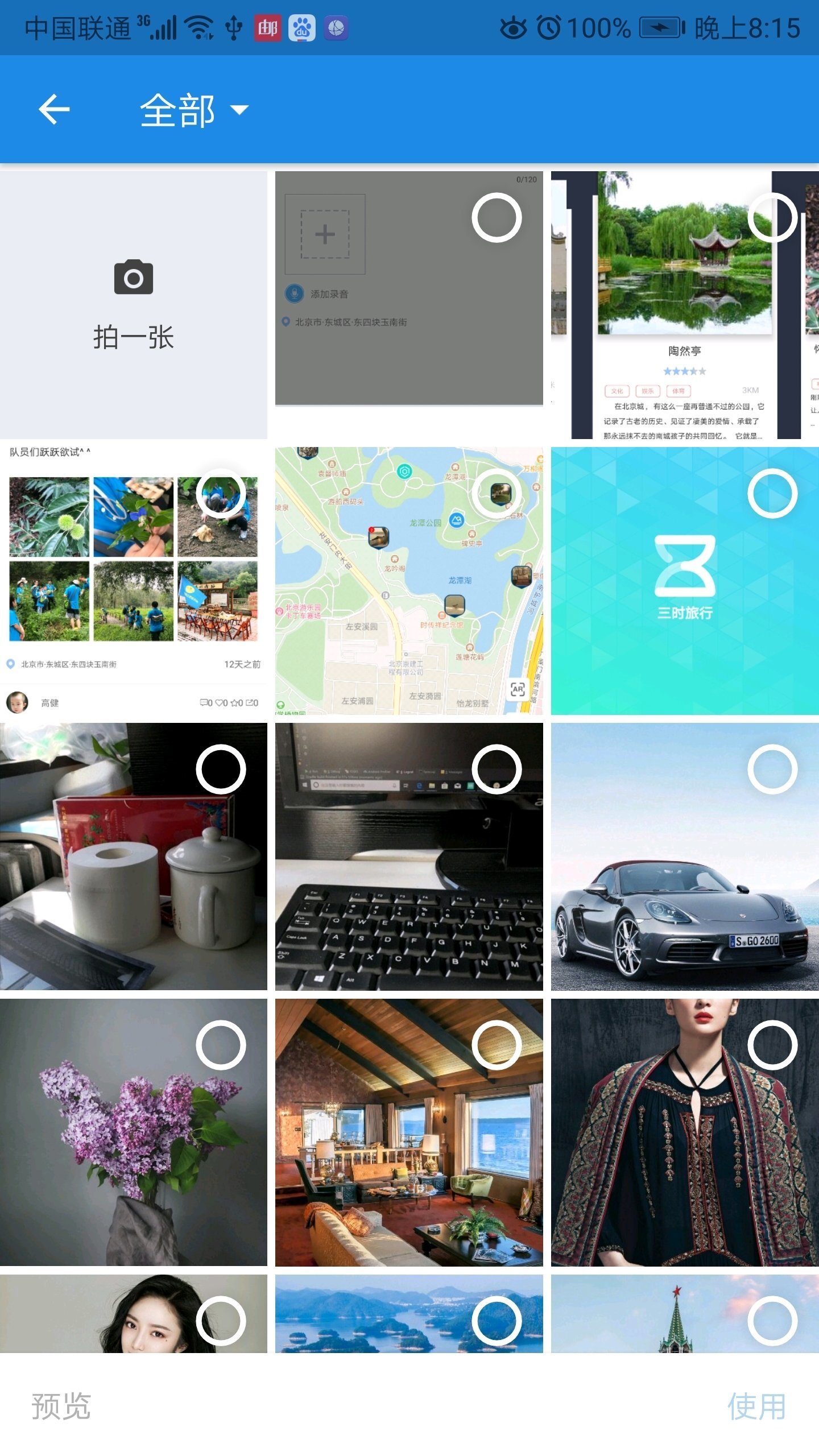Select the wooden-ceiling living room photo
Screen dimensions: 819x1456
[496, 1045]
